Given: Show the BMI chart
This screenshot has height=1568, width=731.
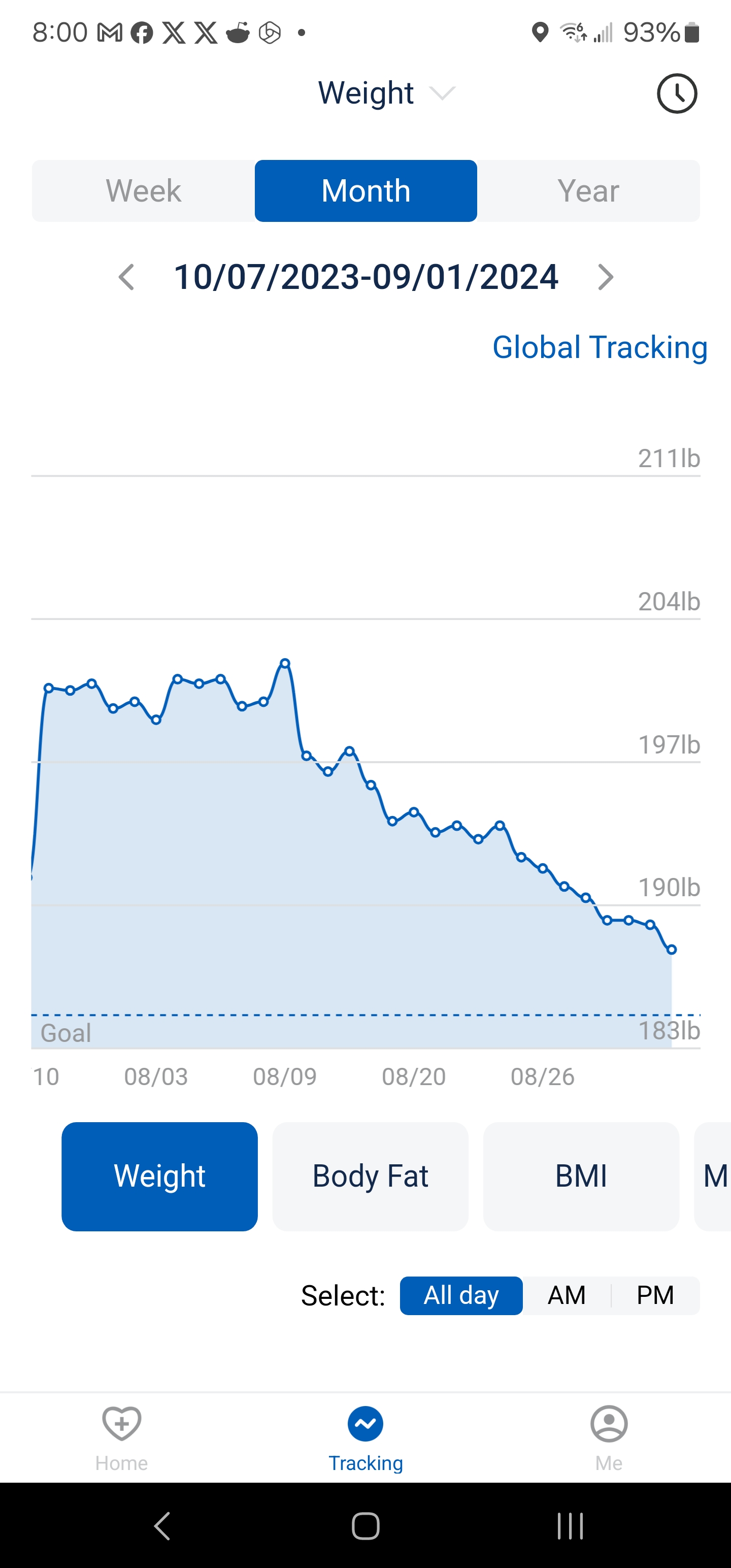Looking at the screenshot, I should [x=581, y=1176].
